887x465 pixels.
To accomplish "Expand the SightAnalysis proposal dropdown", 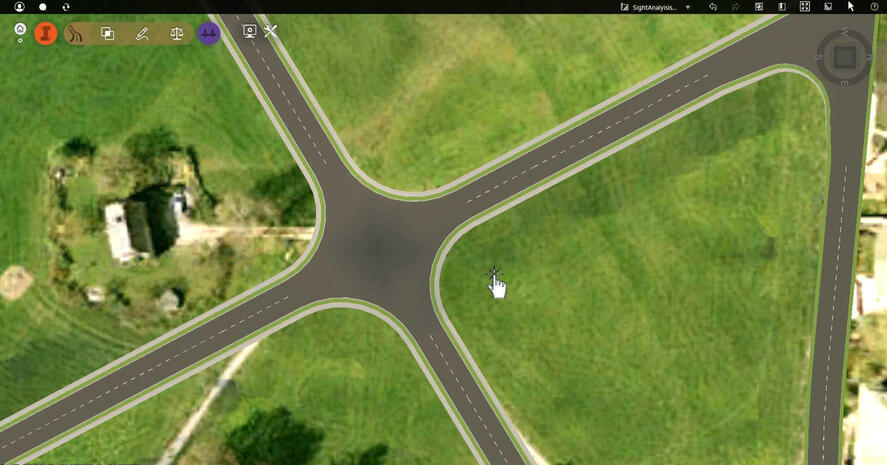I will [688, 7].
